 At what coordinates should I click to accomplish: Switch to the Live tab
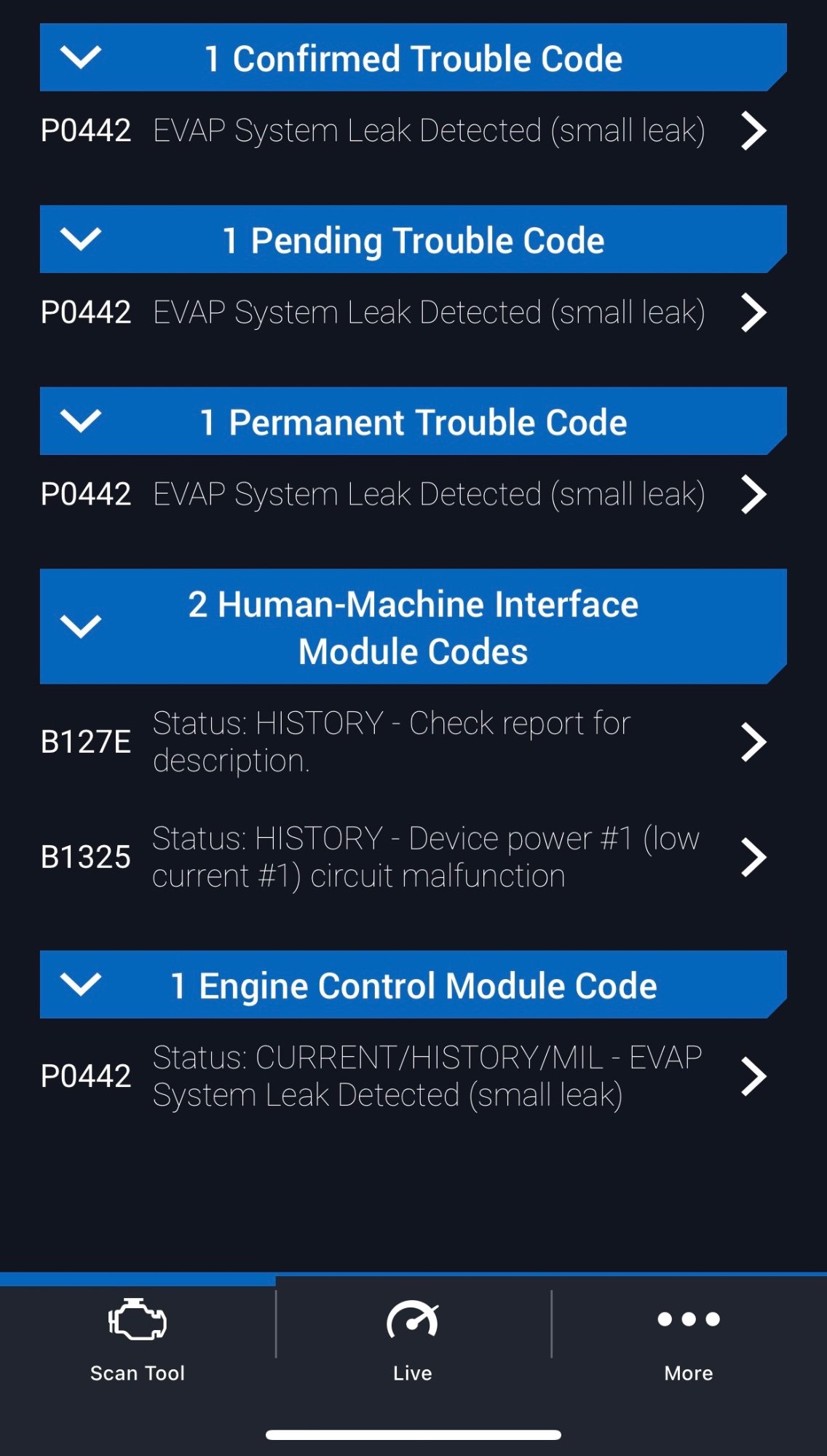click(413, 1341)
